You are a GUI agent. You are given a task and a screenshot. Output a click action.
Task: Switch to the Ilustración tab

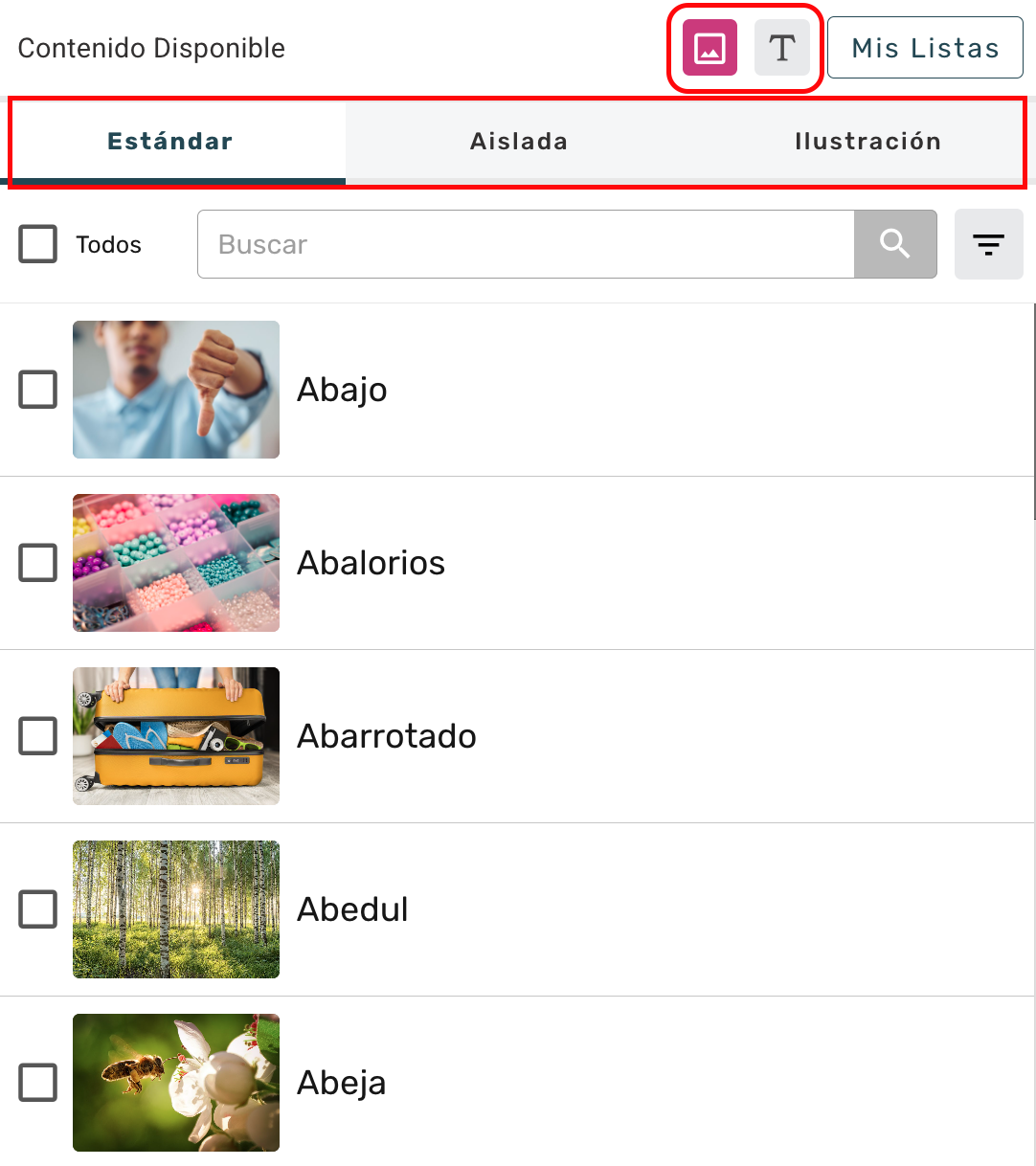coord(867,142)
